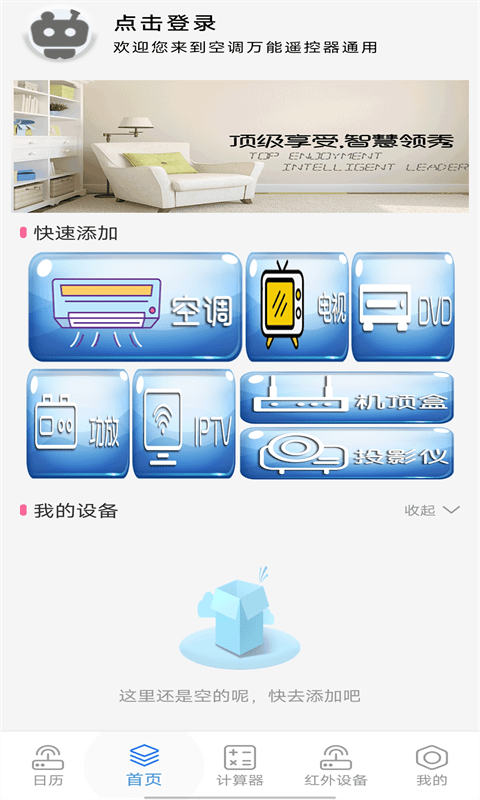Select the 机顶盒 set-top box tile
Viewport: 480px width, 800px height.
pos(347,397)
